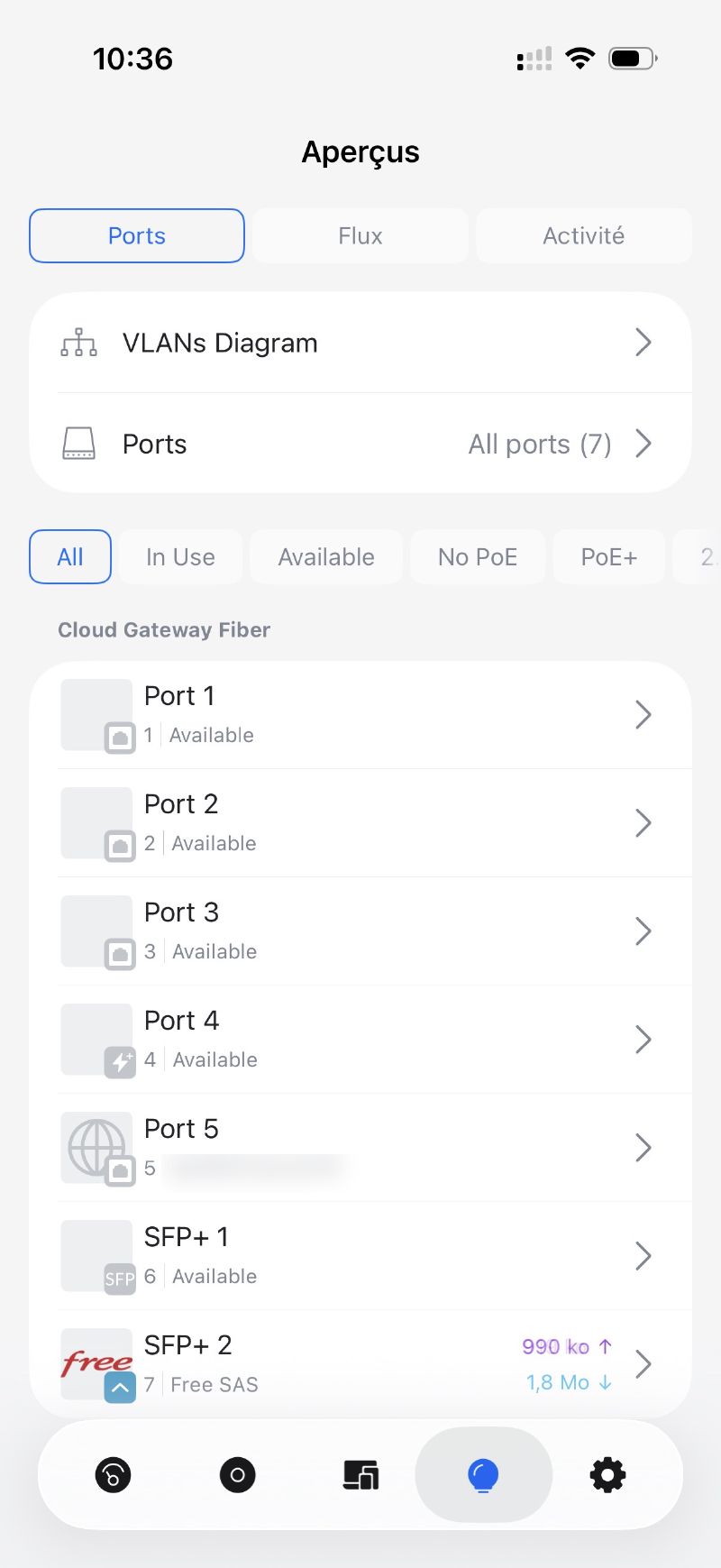721x1568 pixels.
Task: Open SFP+ 2 details with the arrow
Action: click(x=643, y=1364)
